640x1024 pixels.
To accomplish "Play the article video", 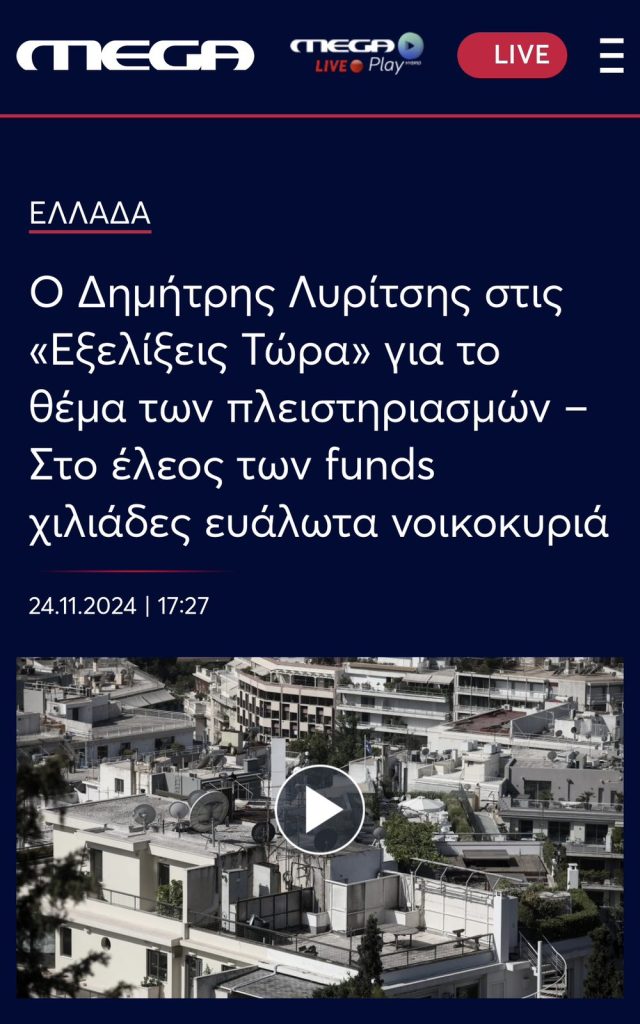I will (x=320, y=810).
